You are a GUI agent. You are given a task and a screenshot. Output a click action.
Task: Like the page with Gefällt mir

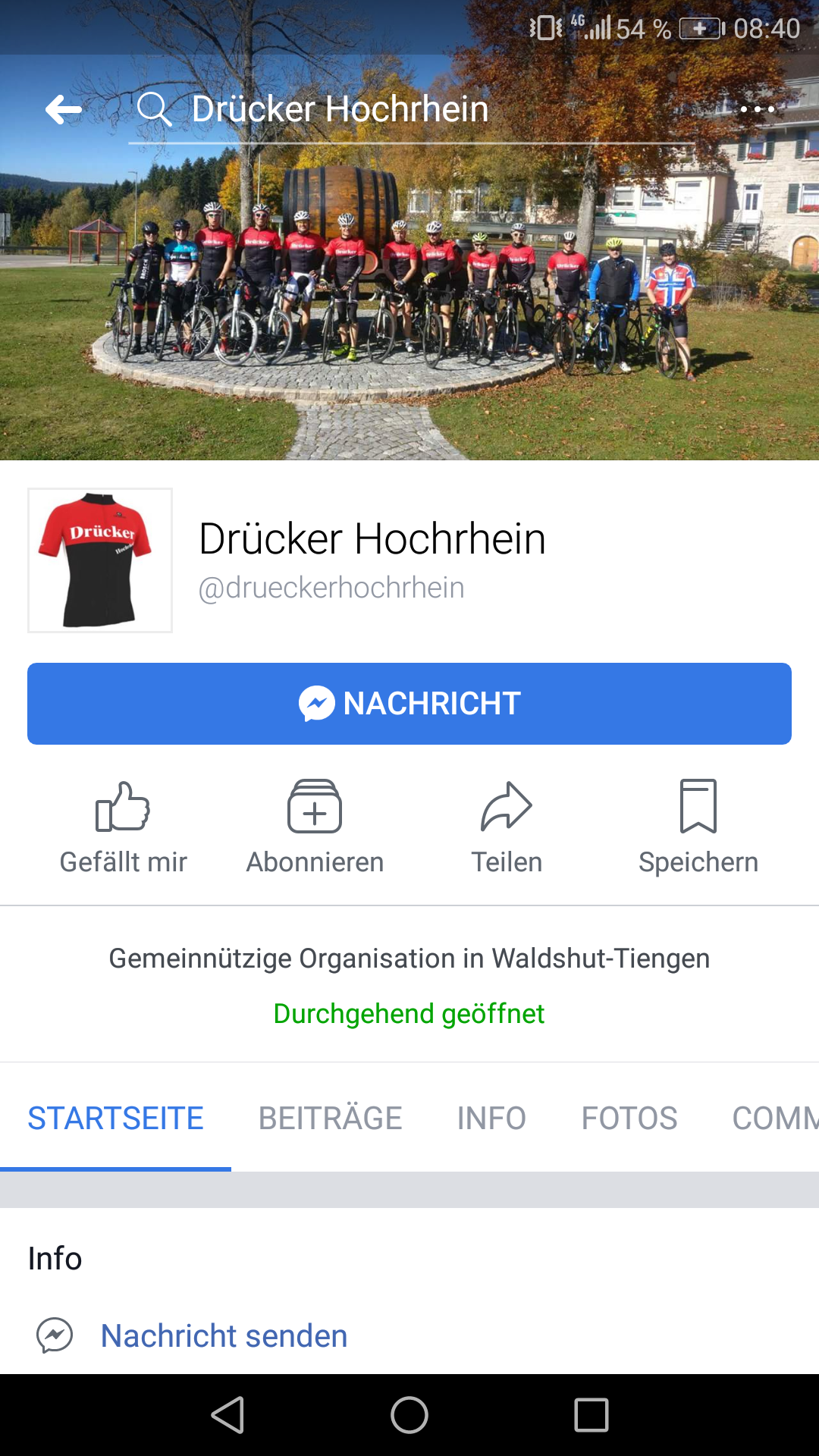point(123,828)
